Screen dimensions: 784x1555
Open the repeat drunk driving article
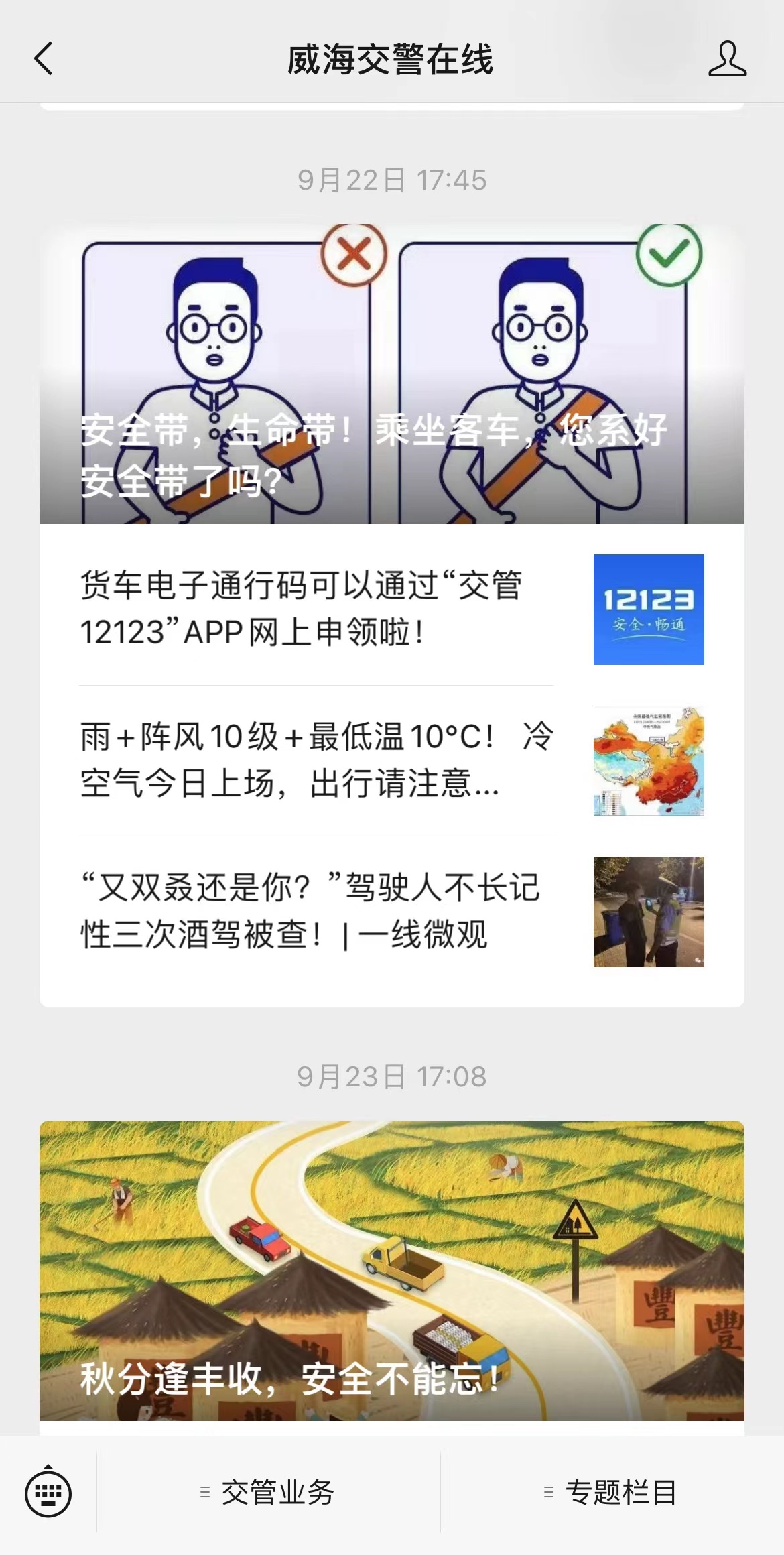coord(392,912)
